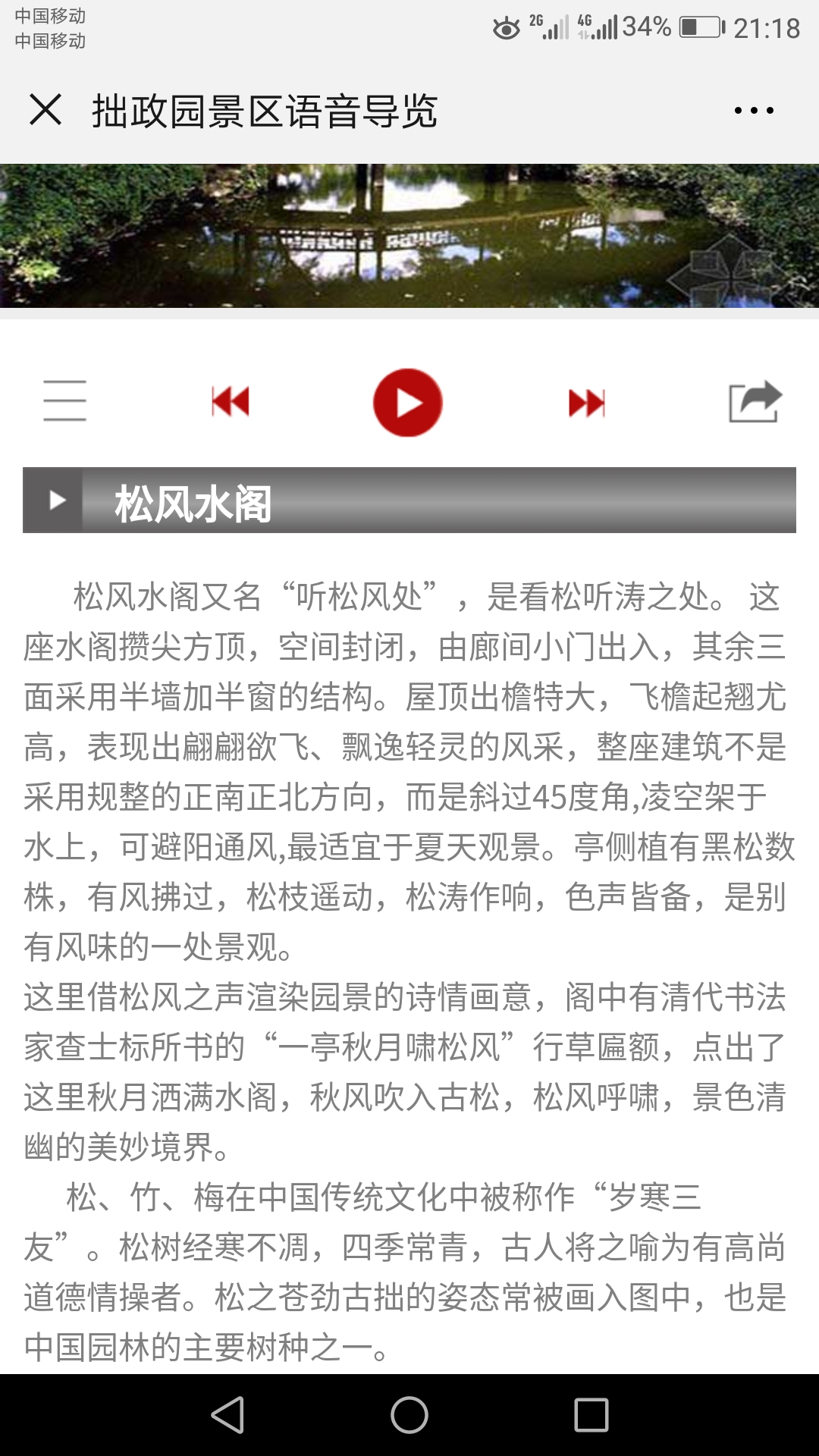Skip to the next audio track

tap(587, 403)
